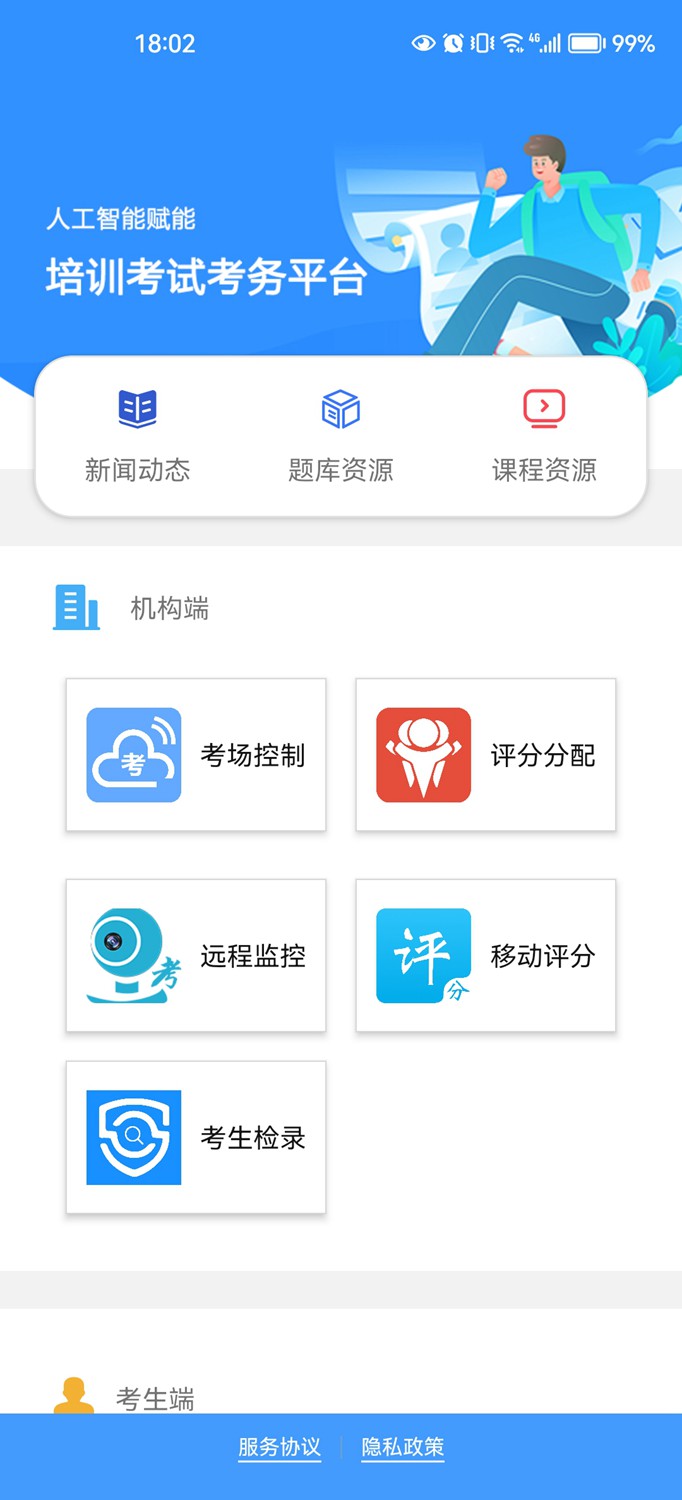Open 课程资源 course resources
This screenshot has height=1500, width=682.
point(544,436)
